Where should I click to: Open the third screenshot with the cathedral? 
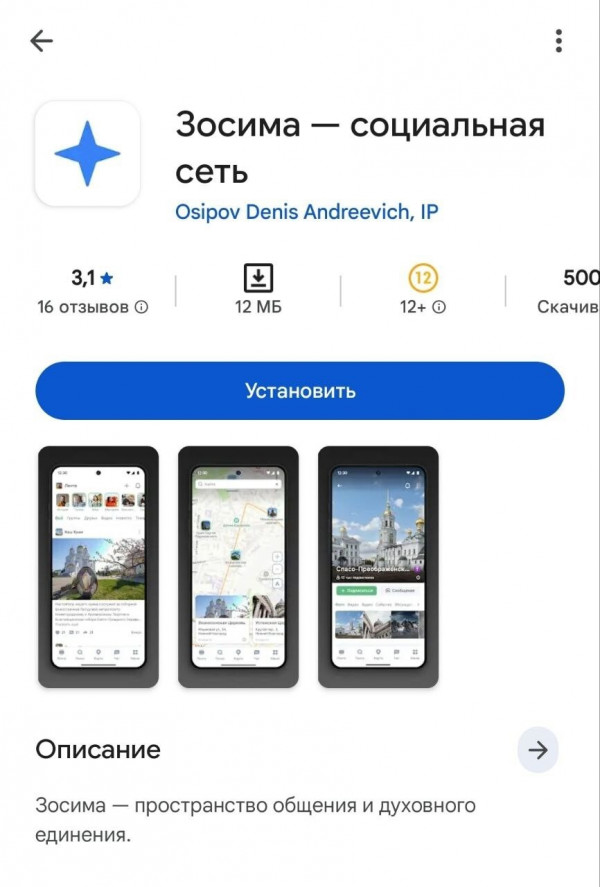click(x=378, y=566)
